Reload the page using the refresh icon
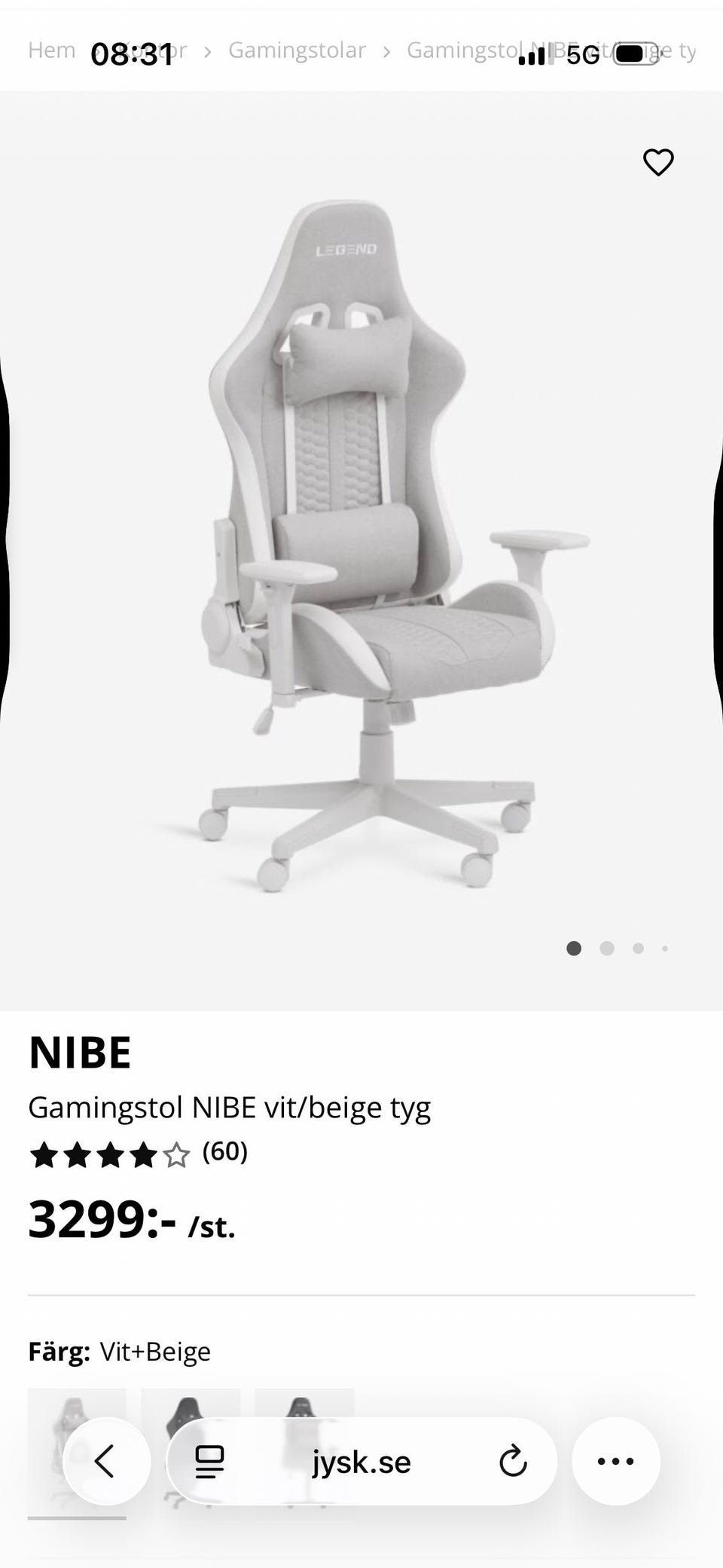723x1568 pixels. pos(513,1461)
